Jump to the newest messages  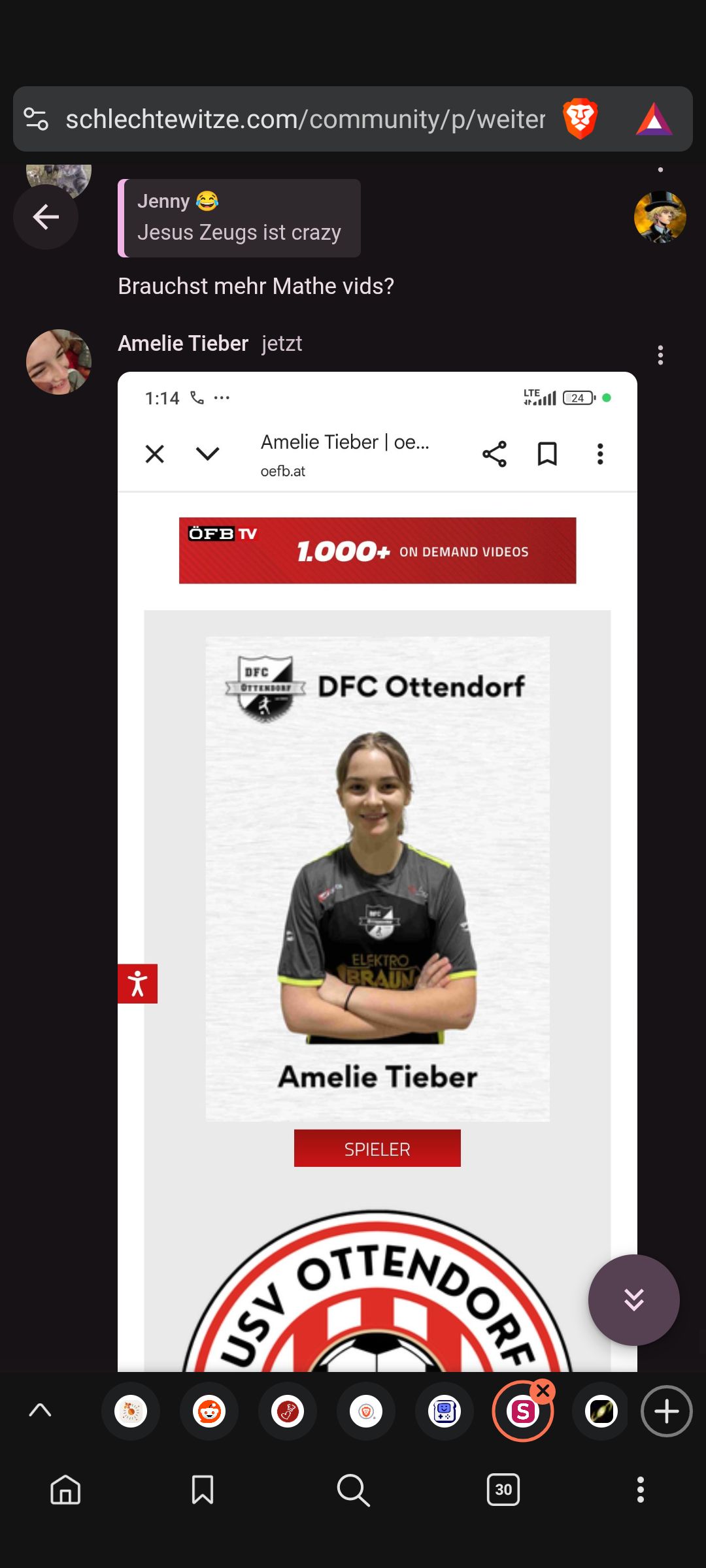[x=633, y=1299]
